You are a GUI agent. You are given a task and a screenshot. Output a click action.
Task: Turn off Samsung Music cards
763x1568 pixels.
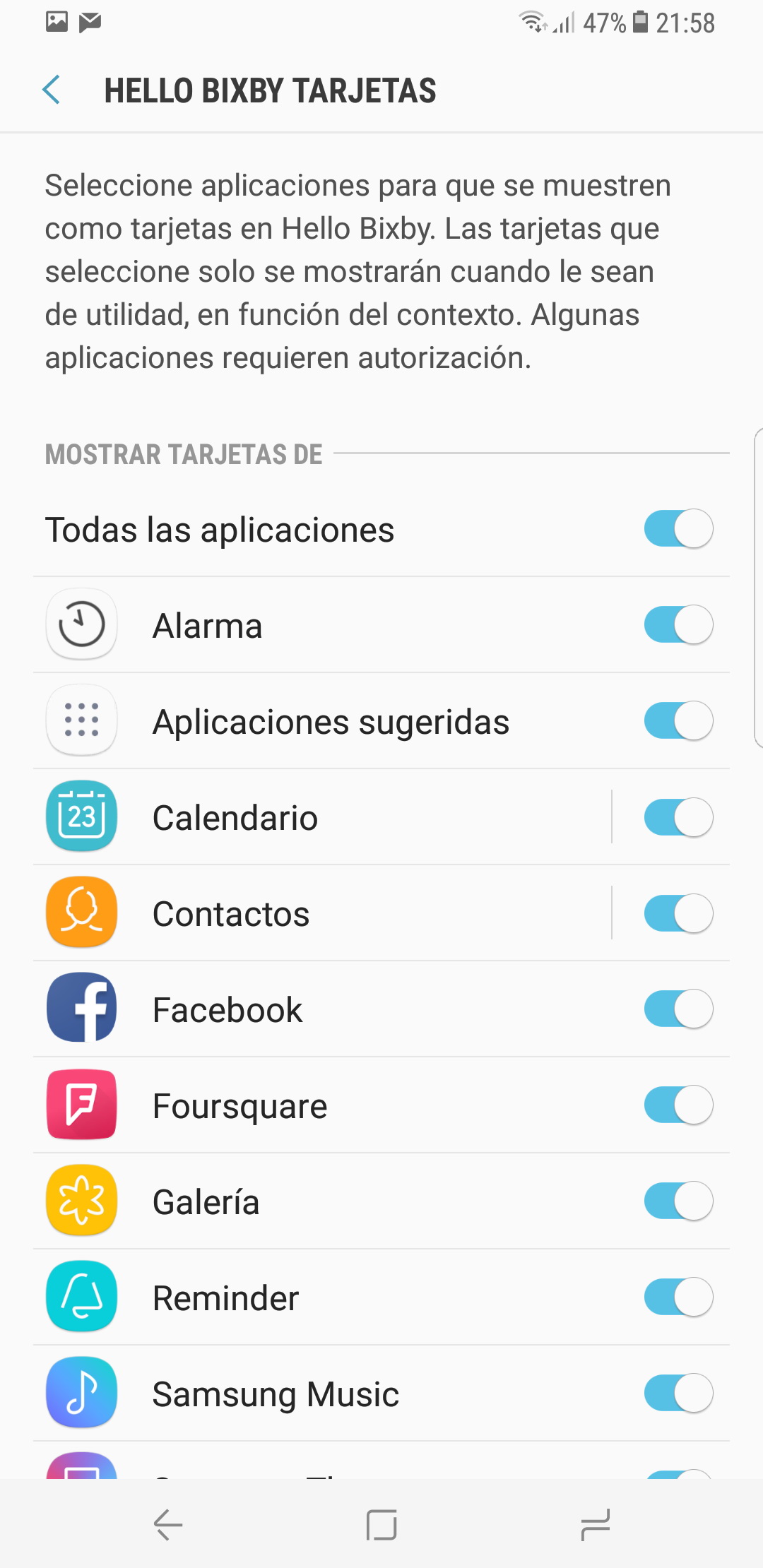click(678, 1394)
